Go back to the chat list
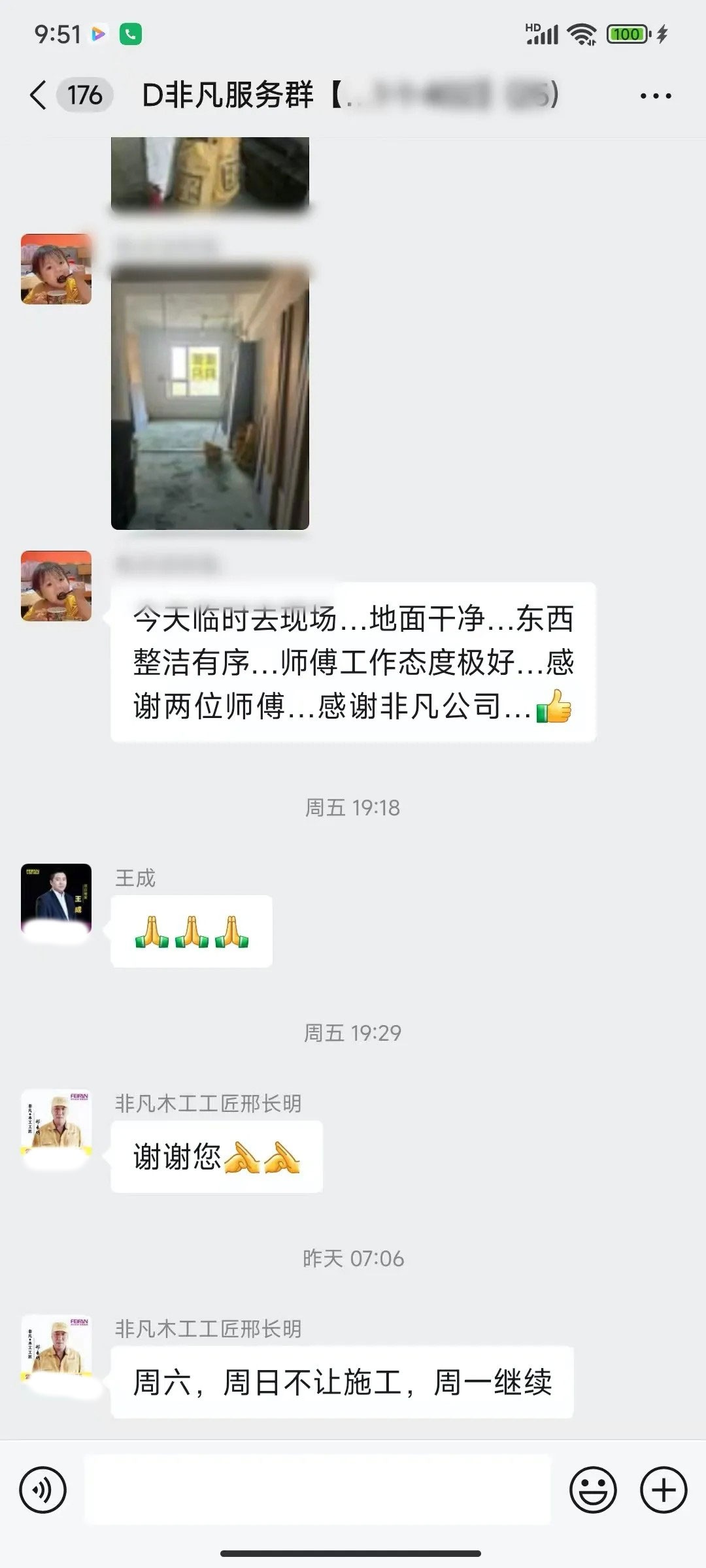 click(39, 95)
